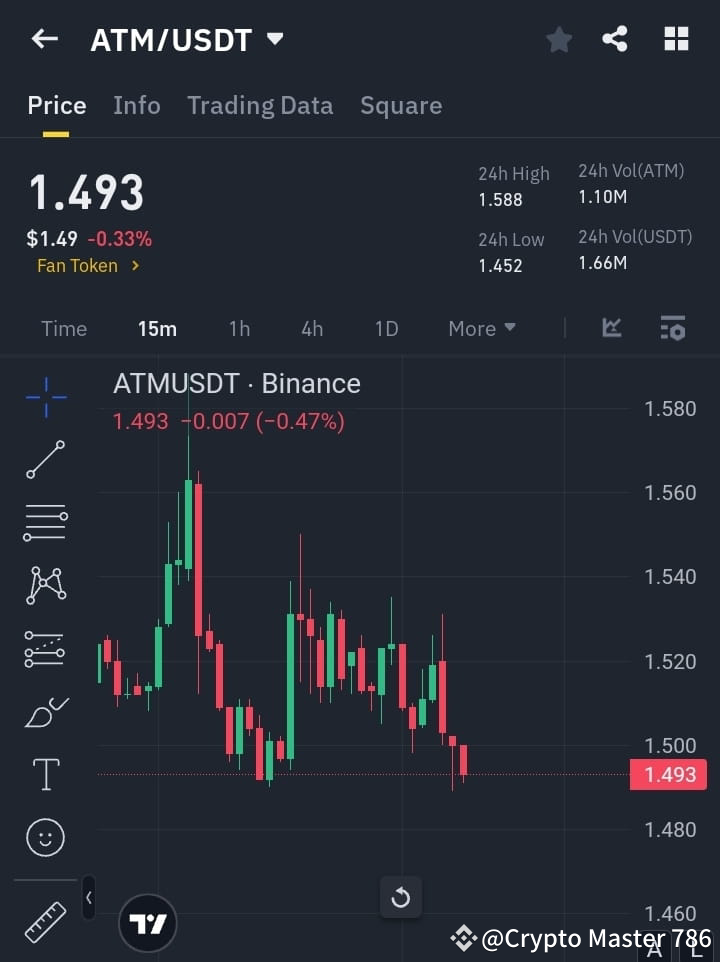Open the trend line drawing tool
The width and height of the screenshot is (720, 962).
point(45,460)
